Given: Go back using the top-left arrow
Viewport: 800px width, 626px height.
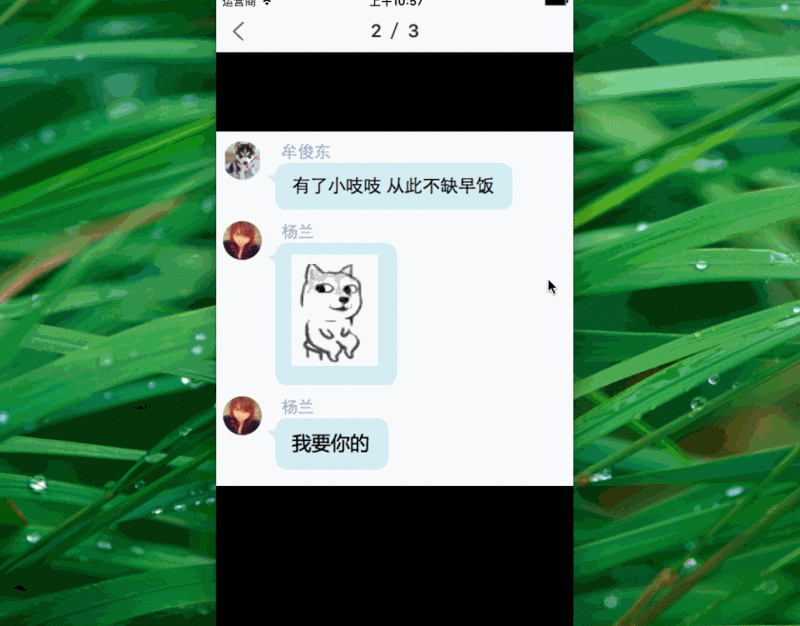Looking at the screenshot, I should (238, 31).
